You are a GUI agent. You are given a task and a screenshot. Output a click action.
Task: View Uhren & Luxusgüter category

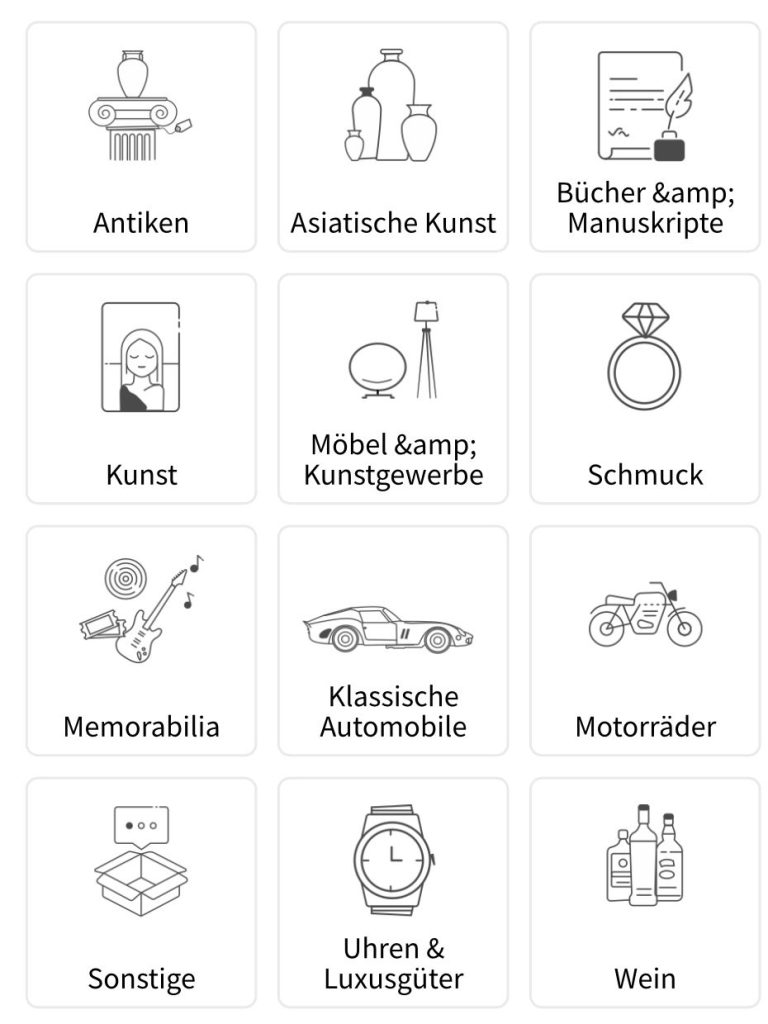(x=393, y=893)
